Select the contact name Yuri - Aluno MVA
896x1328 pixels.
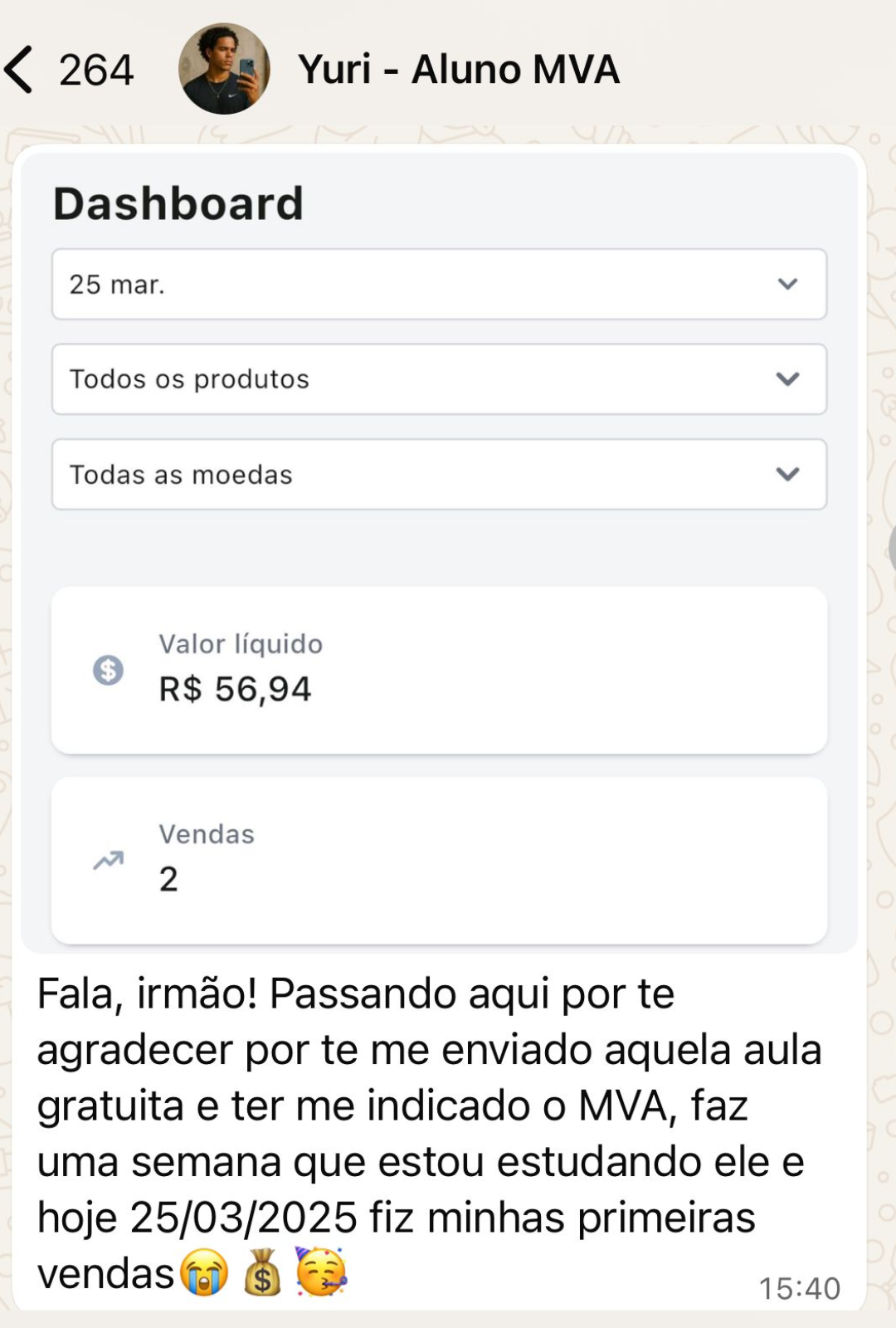(457, 70)
